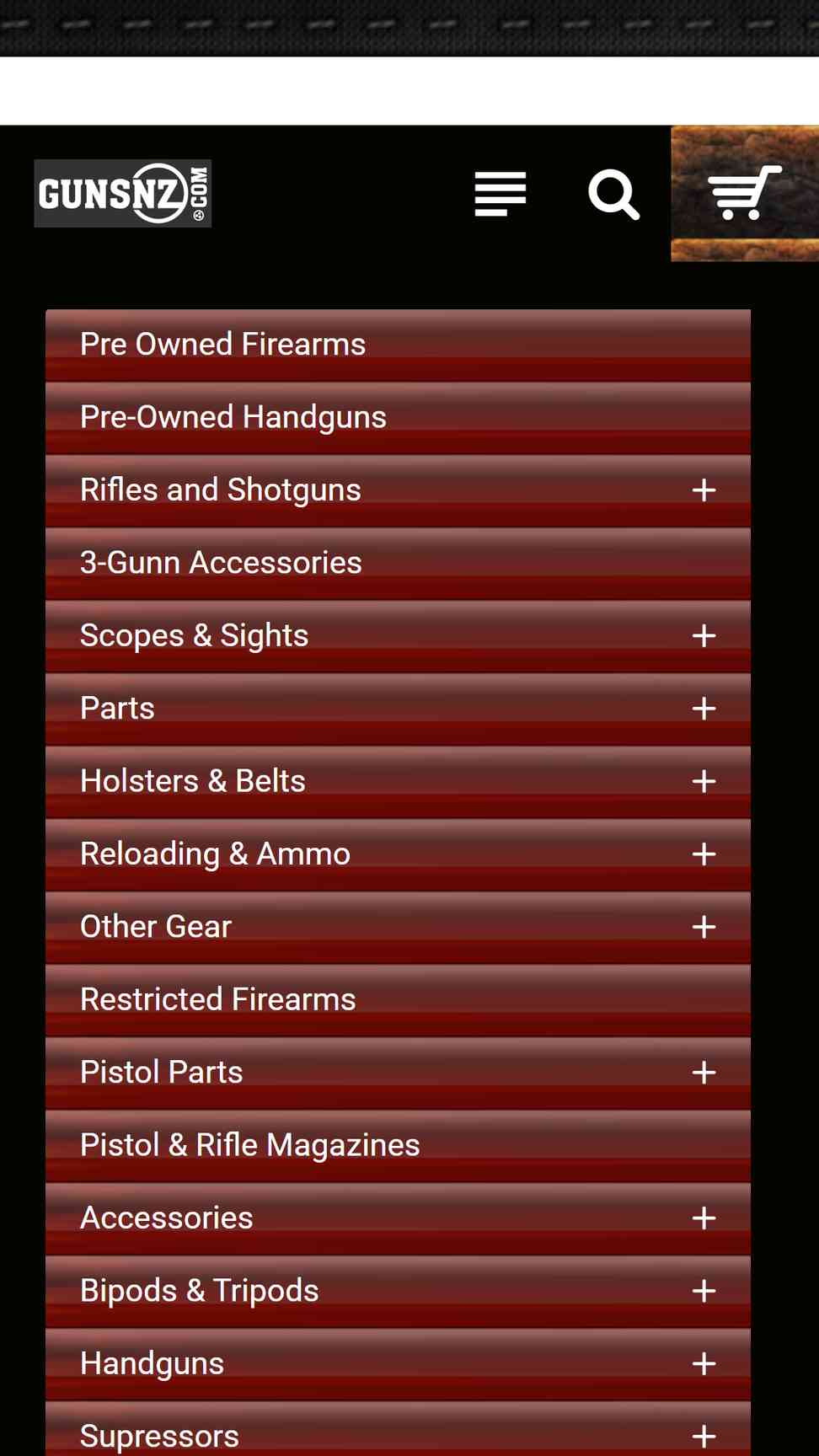Open Reloading & Ammo category

[398, 854]
